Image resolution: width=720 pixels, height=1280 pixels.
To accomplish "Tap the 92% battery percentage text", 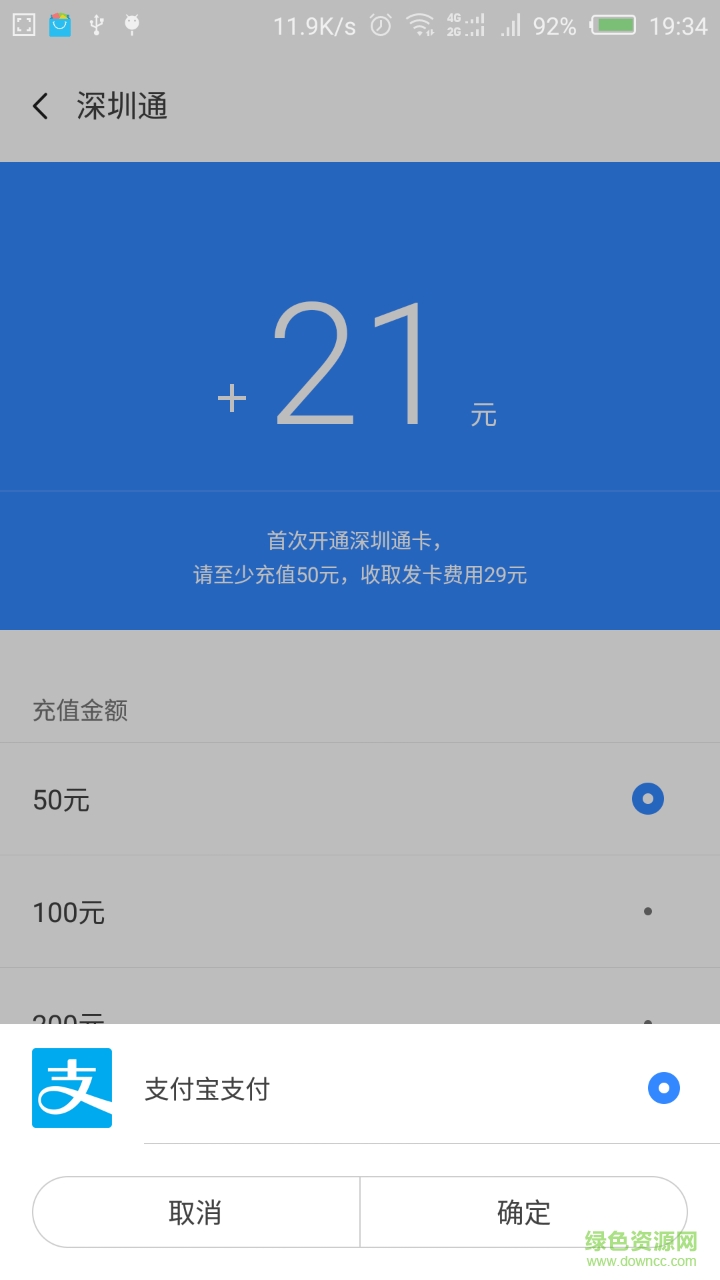I will pos(553,27).
